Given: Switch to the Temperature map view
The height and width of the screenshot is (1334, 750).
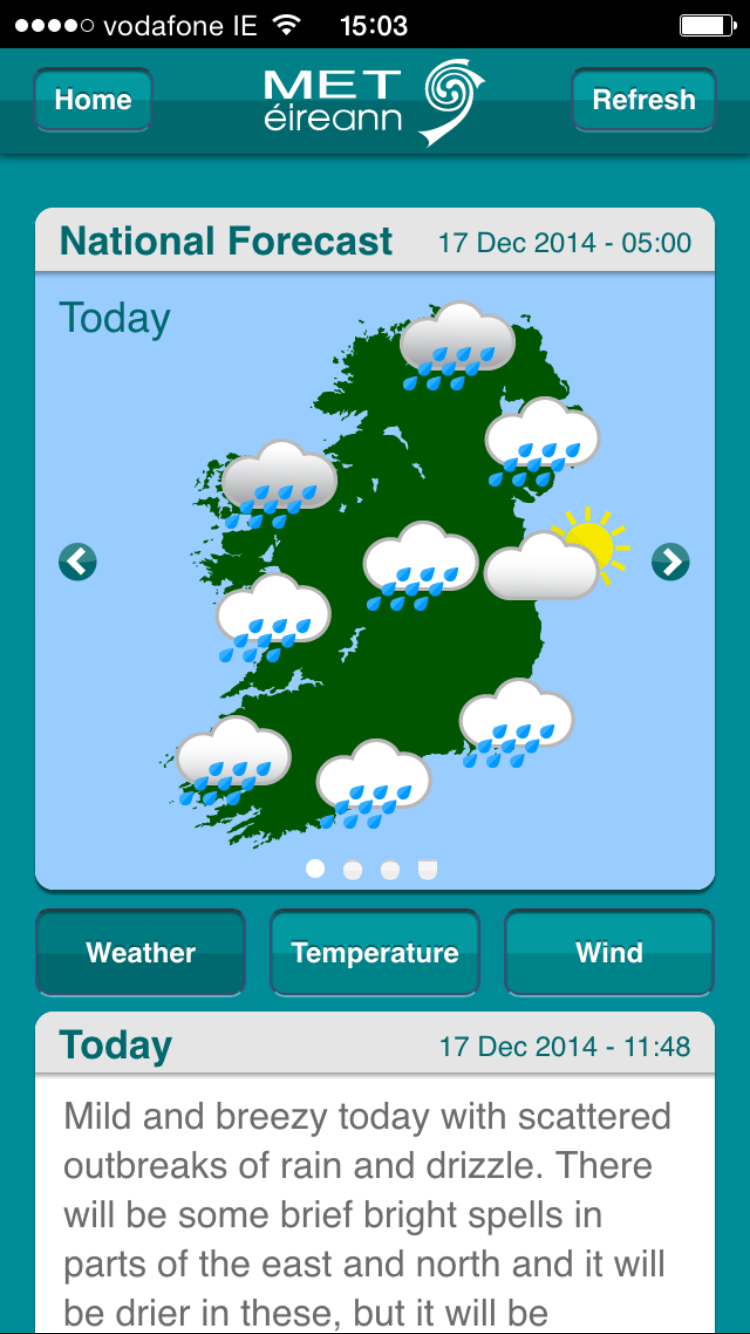Looking at the screenshot, I should coord(375,952).
